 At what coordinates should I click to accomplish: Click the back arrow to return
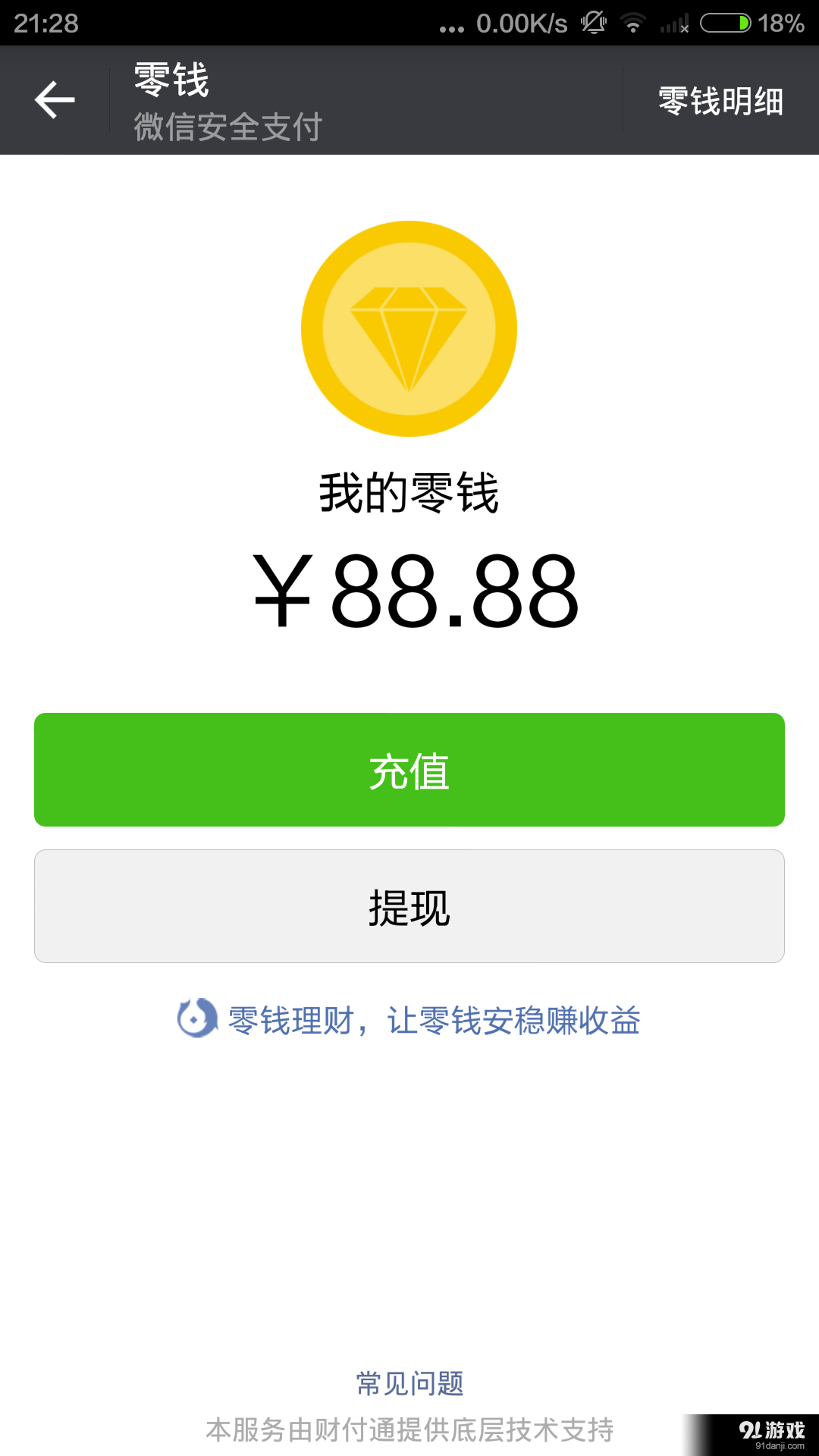[53, 99]
